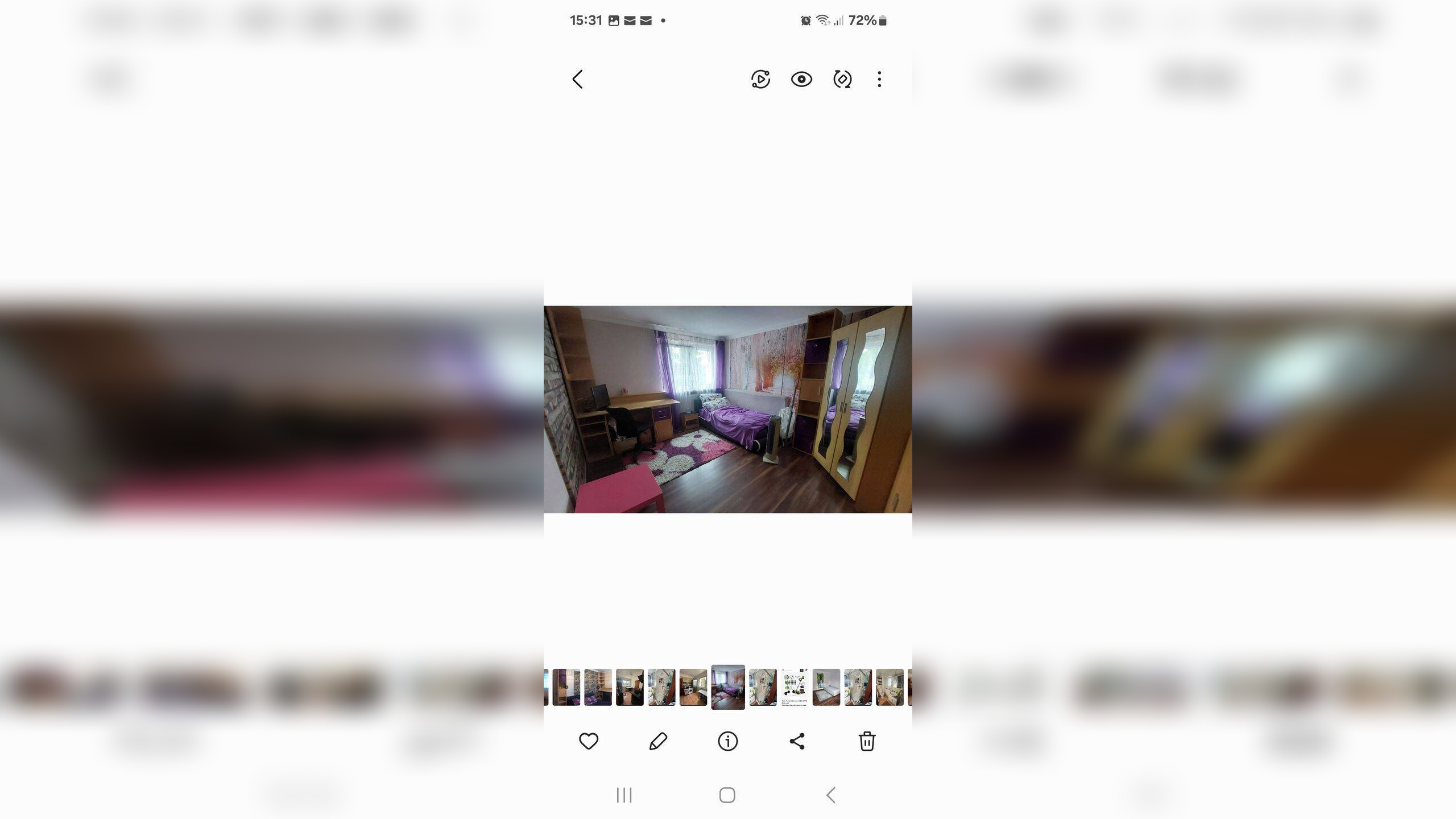Edit the photo with pencil icon
The height and width of the screenshot is (819, 1456).
(658, 741)
